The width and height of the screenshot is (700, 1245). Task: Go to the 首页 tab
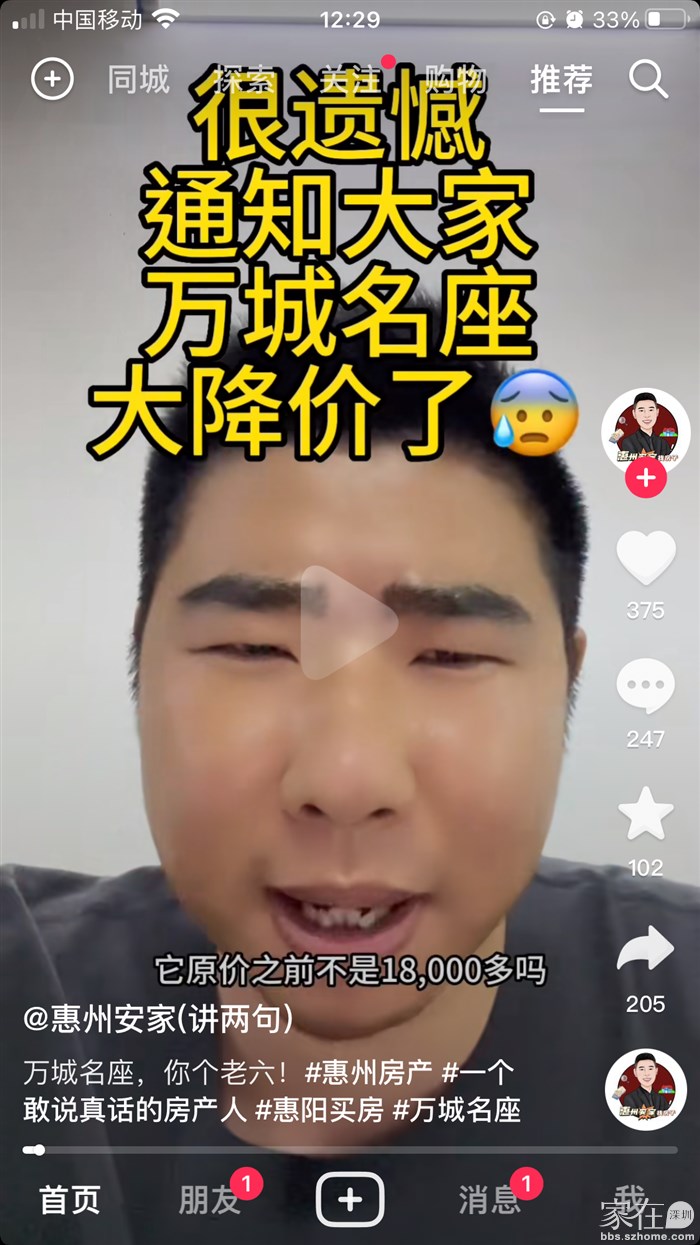70,1200
